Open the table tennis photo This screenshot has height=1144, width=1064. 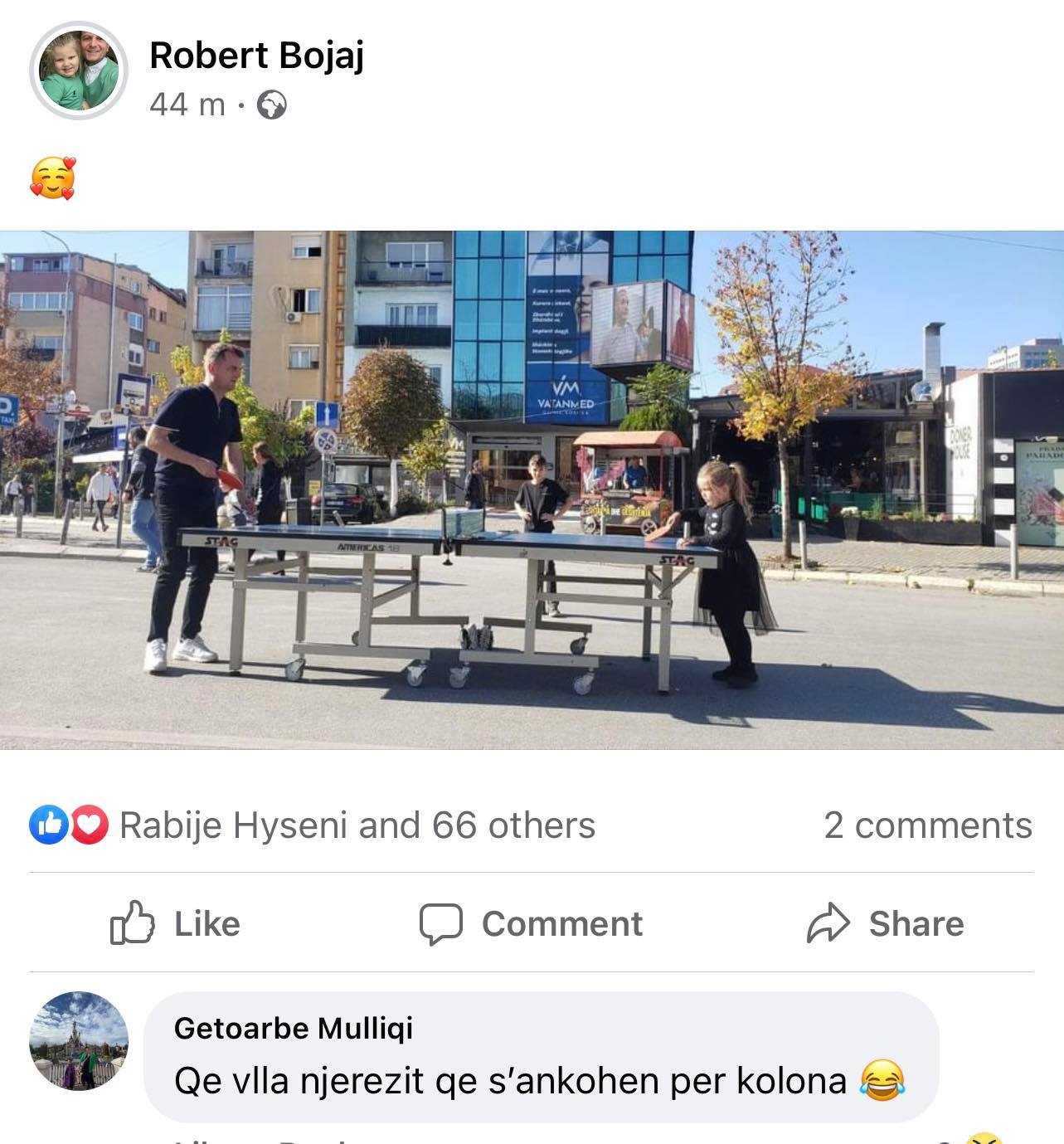pyautogui.click(x=531, y=489)
